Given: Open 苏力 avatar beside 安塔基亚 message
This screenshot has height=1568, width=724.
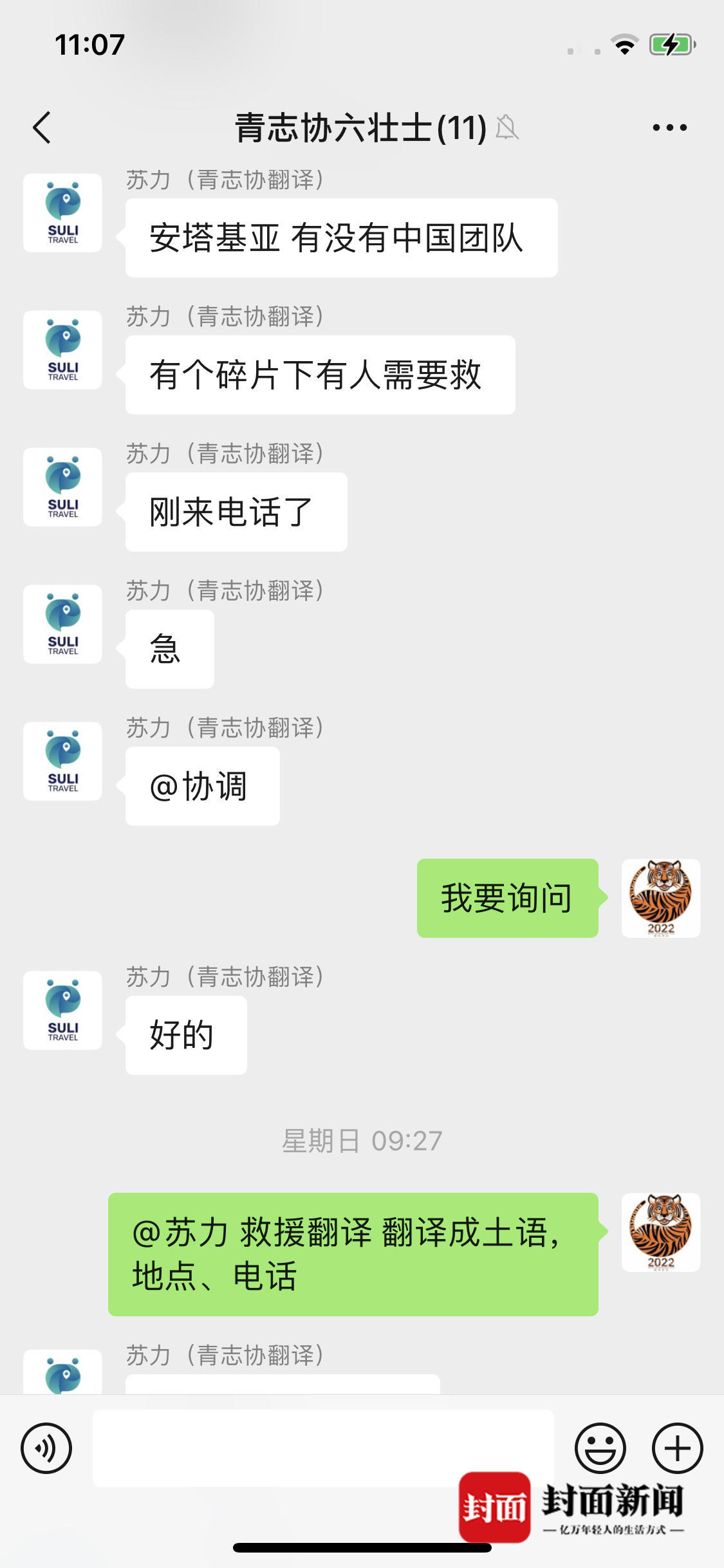Looking at the screenshot, I should click(62, 213).
